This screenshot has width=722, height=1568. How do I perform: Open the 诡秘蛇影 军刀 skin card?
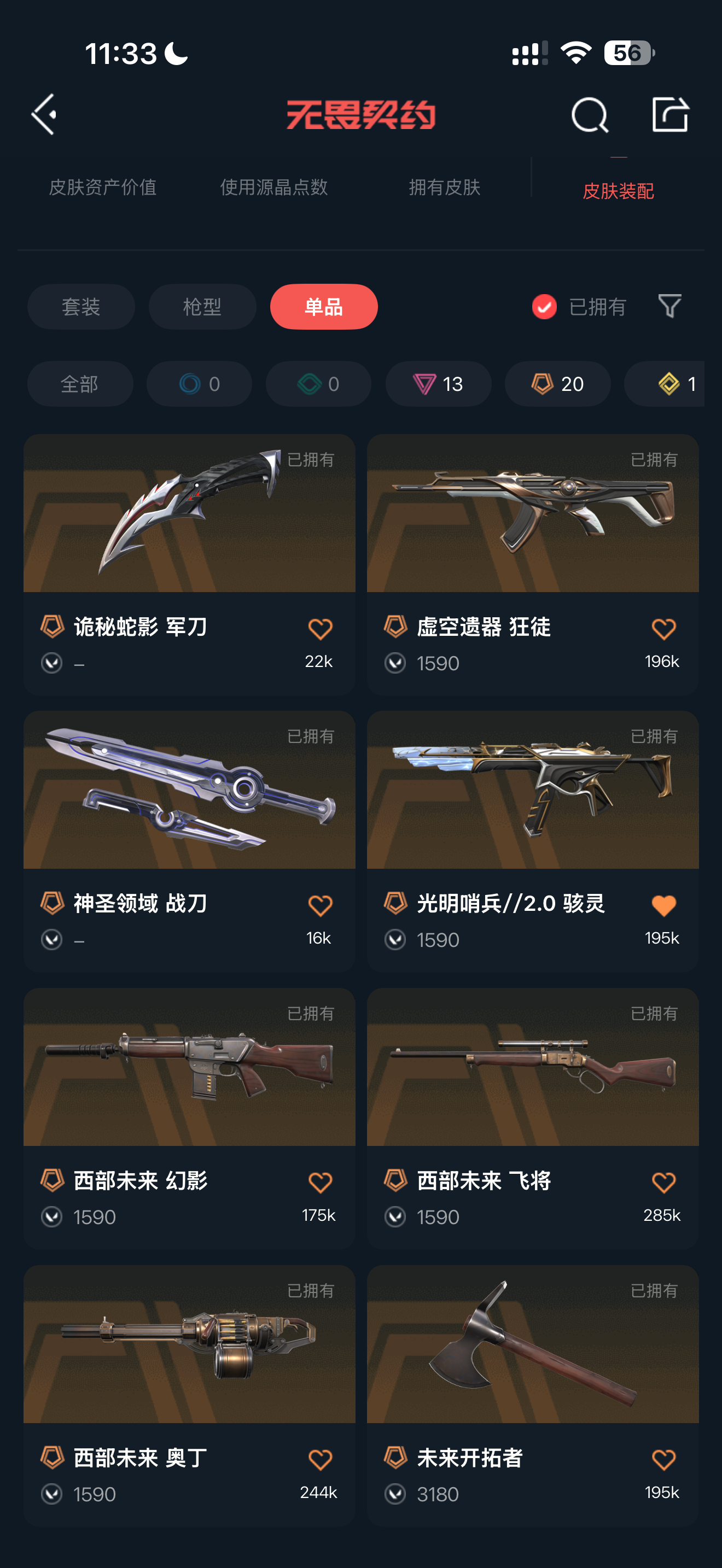[189, 564]
